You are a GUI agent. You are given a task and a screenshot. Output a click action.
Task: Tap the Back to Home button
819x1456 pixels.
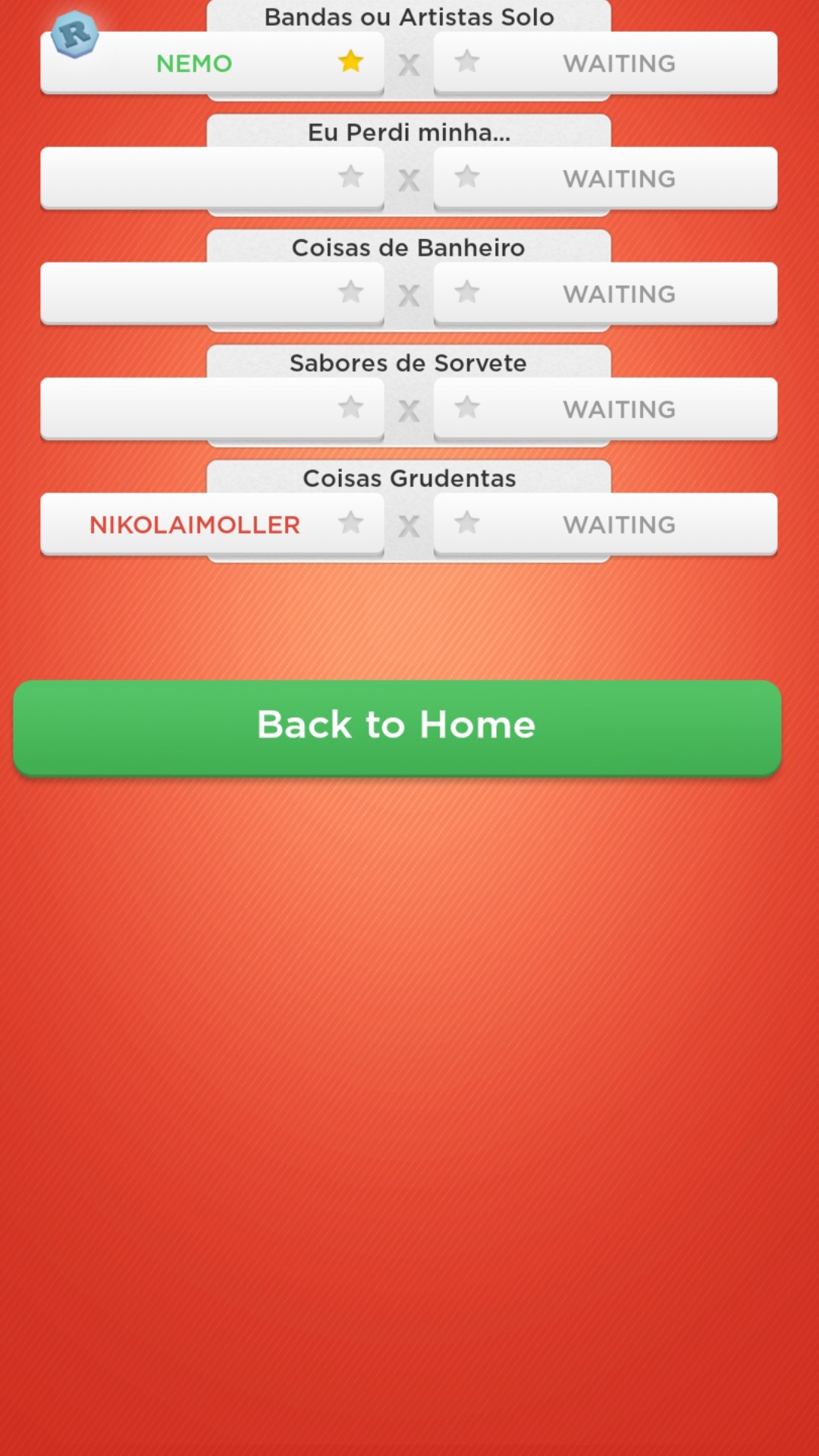click(397, 727)
